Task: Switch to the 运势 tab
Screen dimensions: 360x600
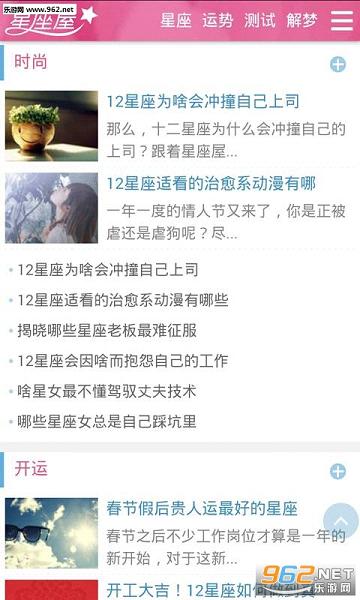Action: pos(218,20)
